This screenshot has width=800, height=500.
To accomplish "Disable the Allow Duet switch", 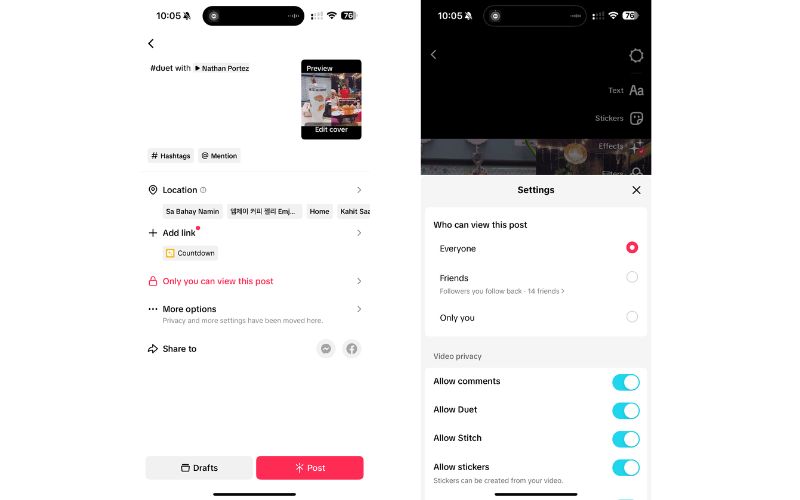I will (625, 410).
